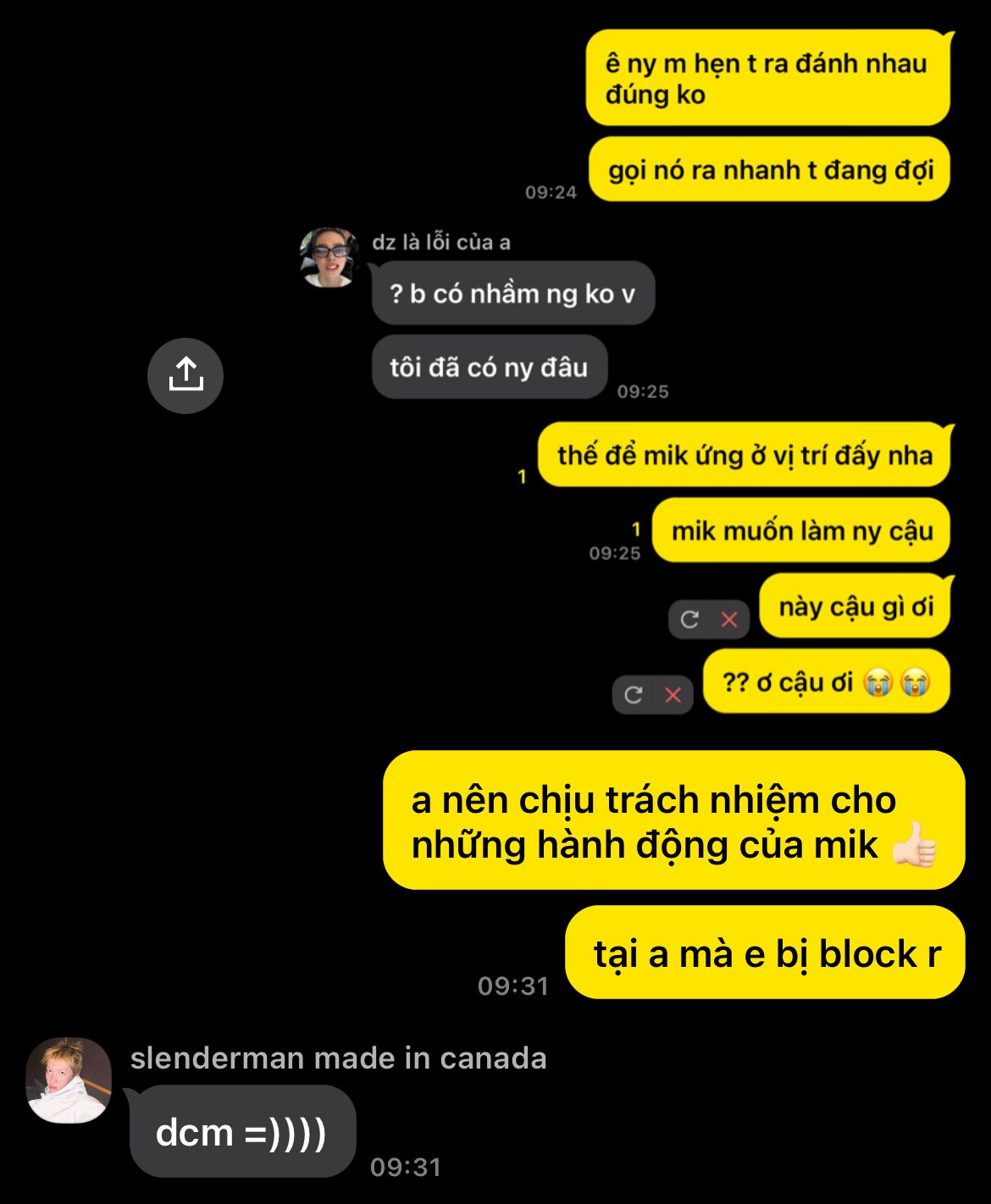
Task: Open slenderman made in canada's profile photo
Action: pos(69,1080)
